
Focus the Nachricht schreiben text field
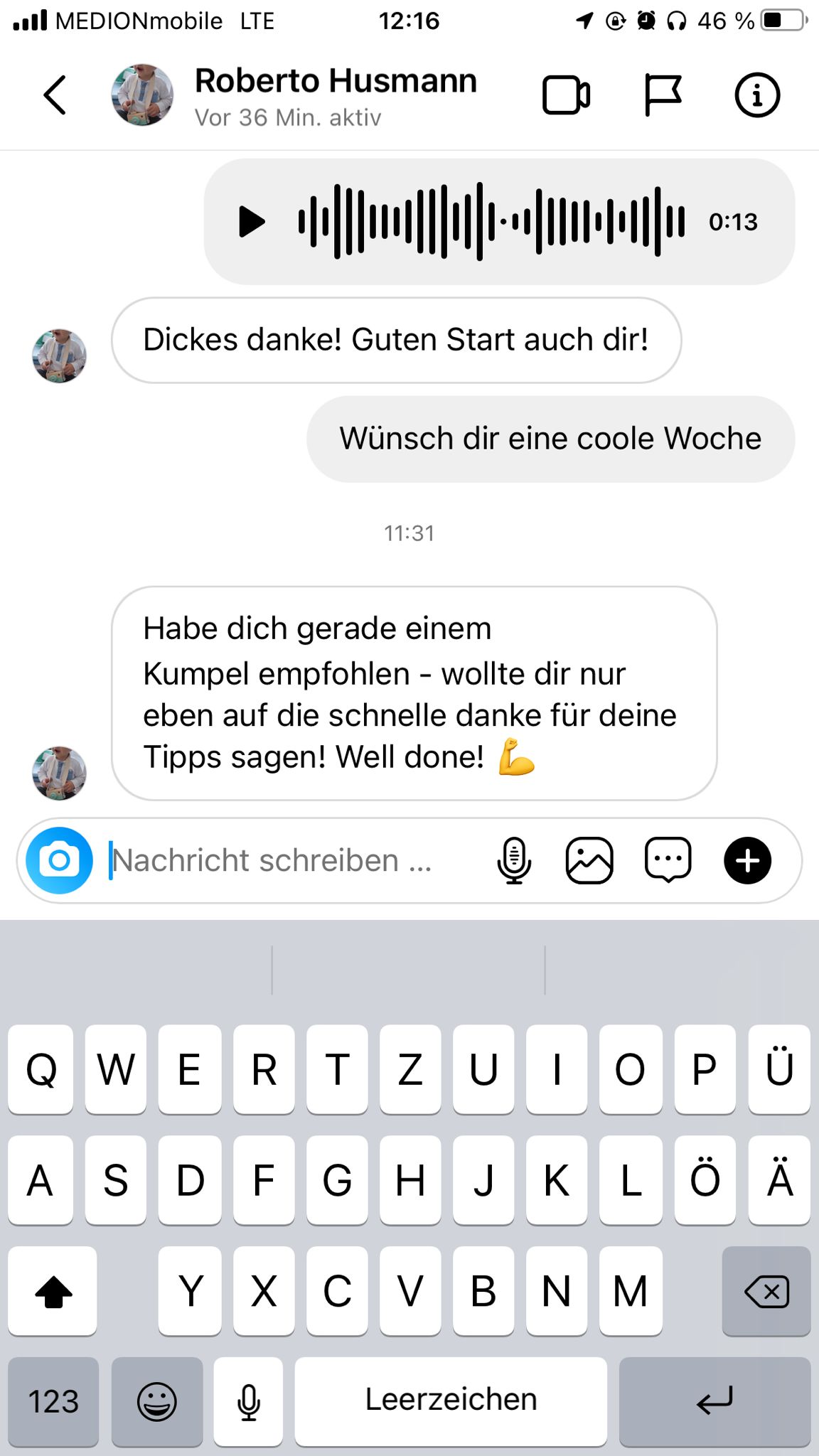coord(284,860)
